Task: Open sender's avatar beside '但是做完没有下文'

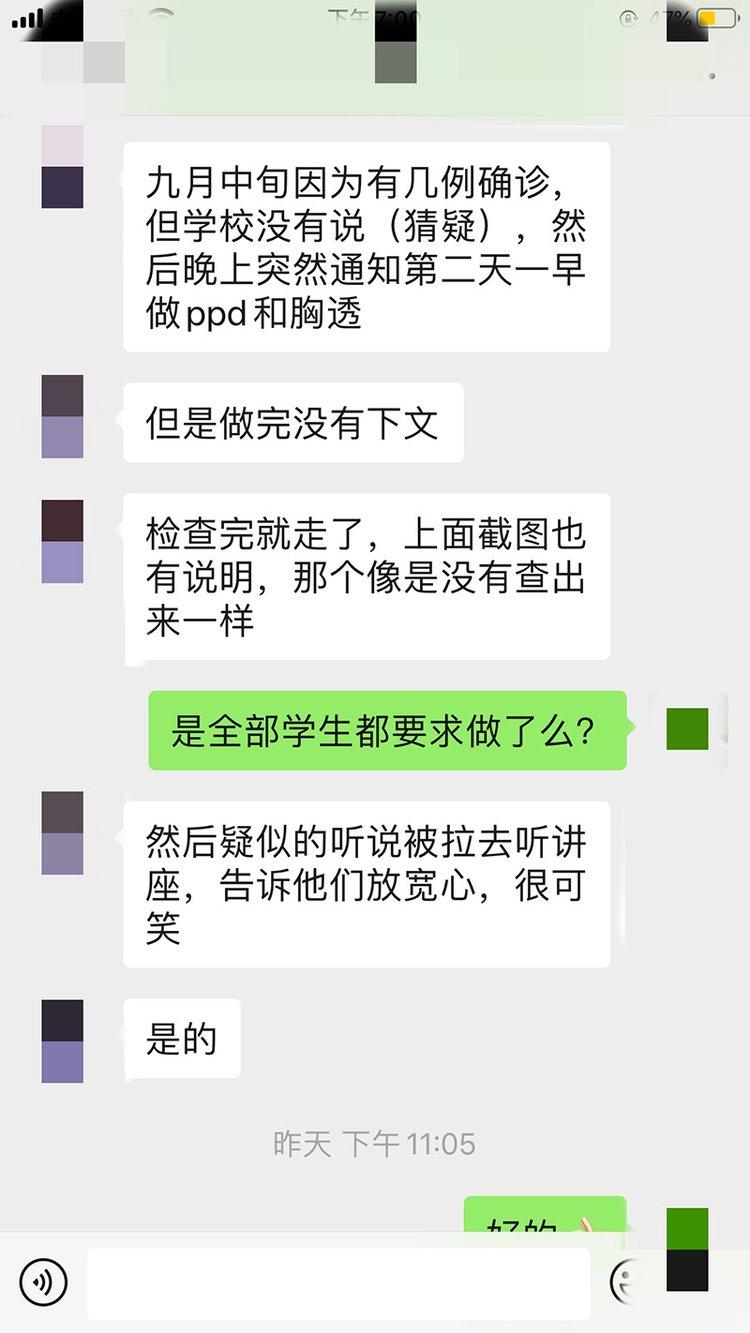Action: pos(62,416)
